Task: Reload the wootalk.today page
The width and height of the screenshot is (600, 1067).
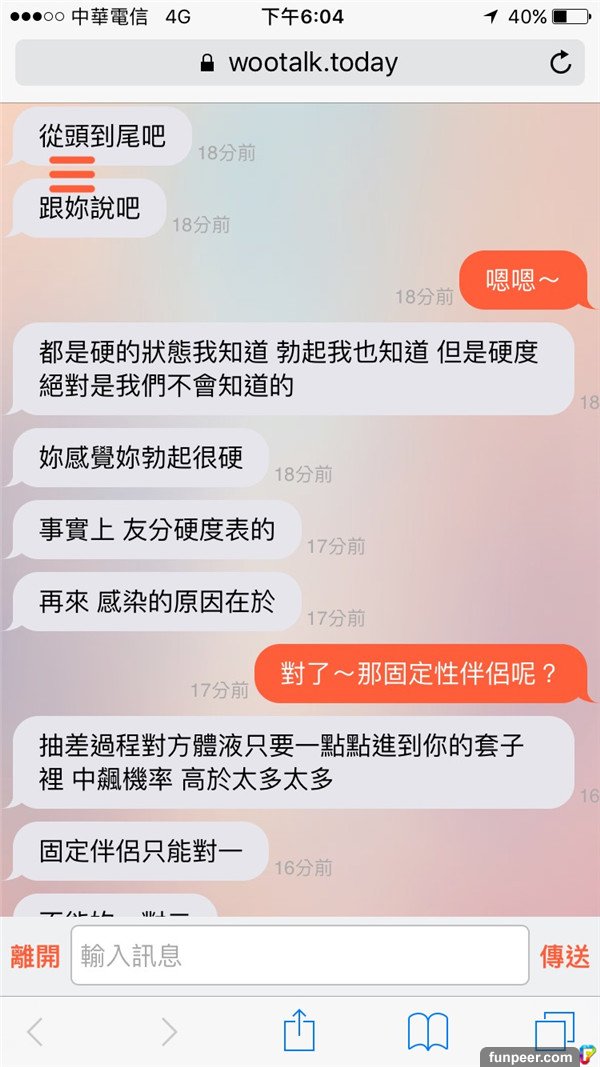Action: [561, 63]
